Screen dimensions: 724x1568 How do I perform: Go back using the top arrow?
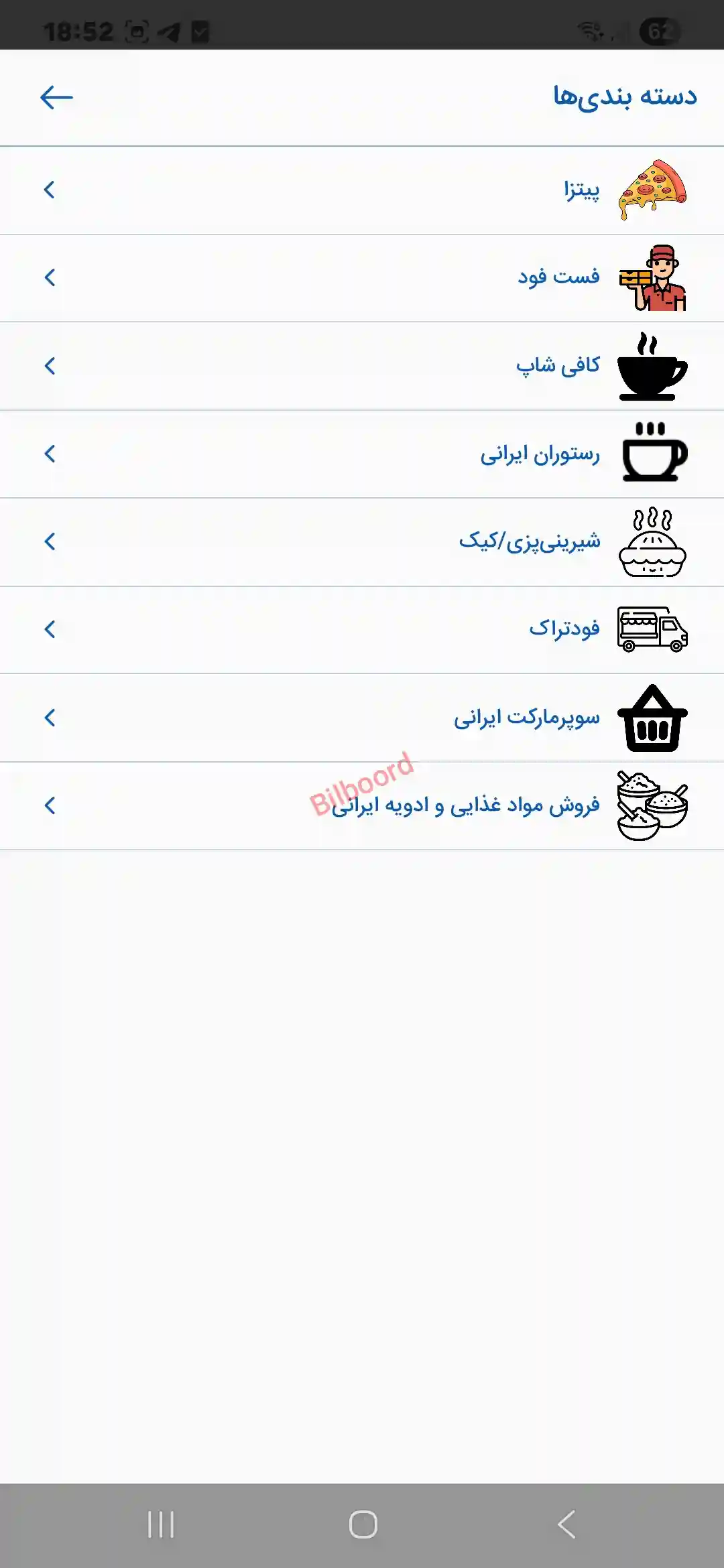(56, 98)
